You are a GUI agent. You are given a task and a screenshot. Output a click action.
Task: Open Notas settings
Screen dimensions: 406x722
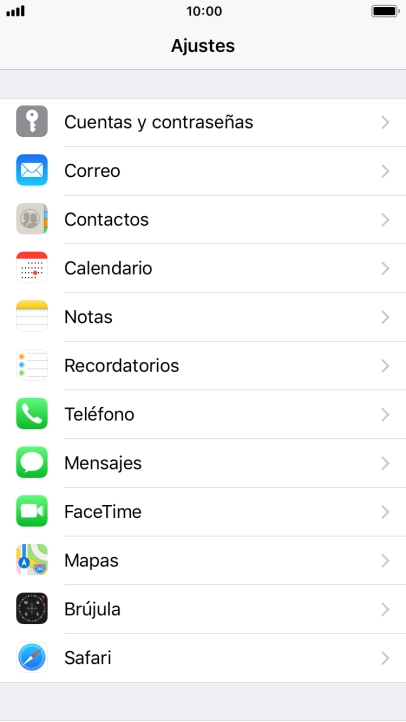point(203,317)
